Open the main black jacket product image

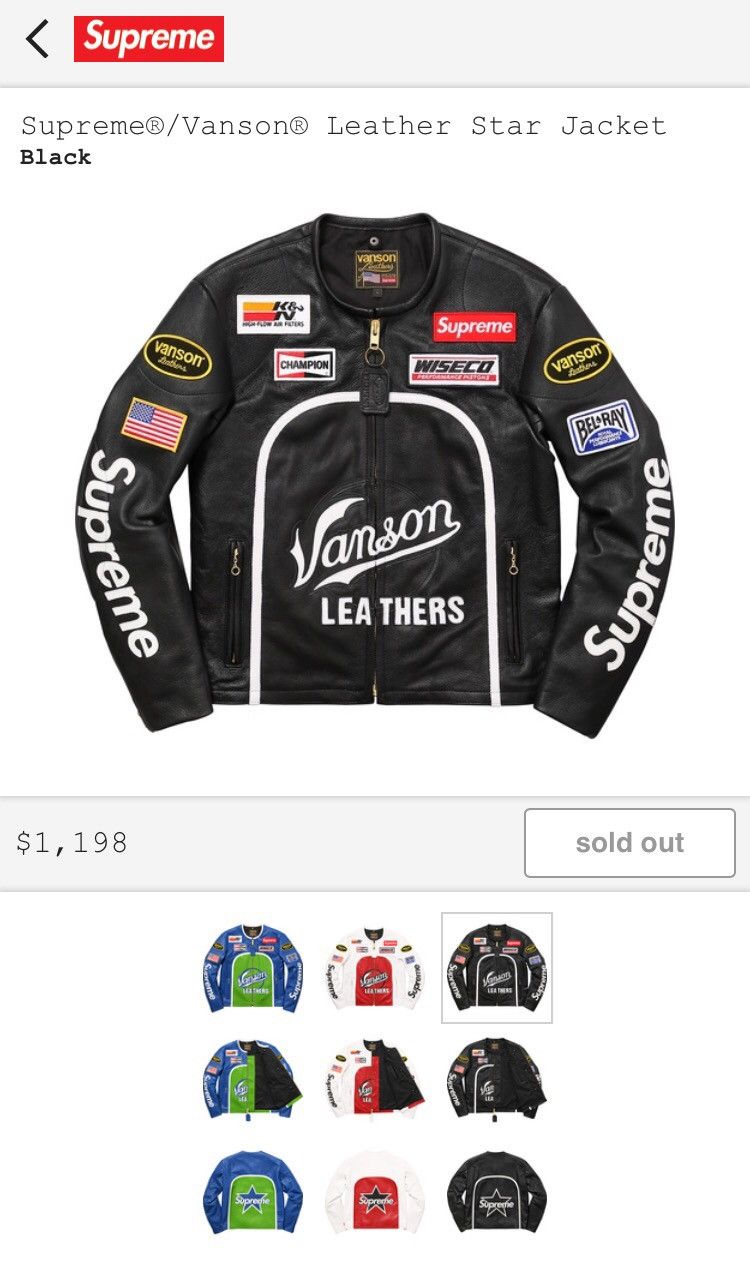(375, 475)
